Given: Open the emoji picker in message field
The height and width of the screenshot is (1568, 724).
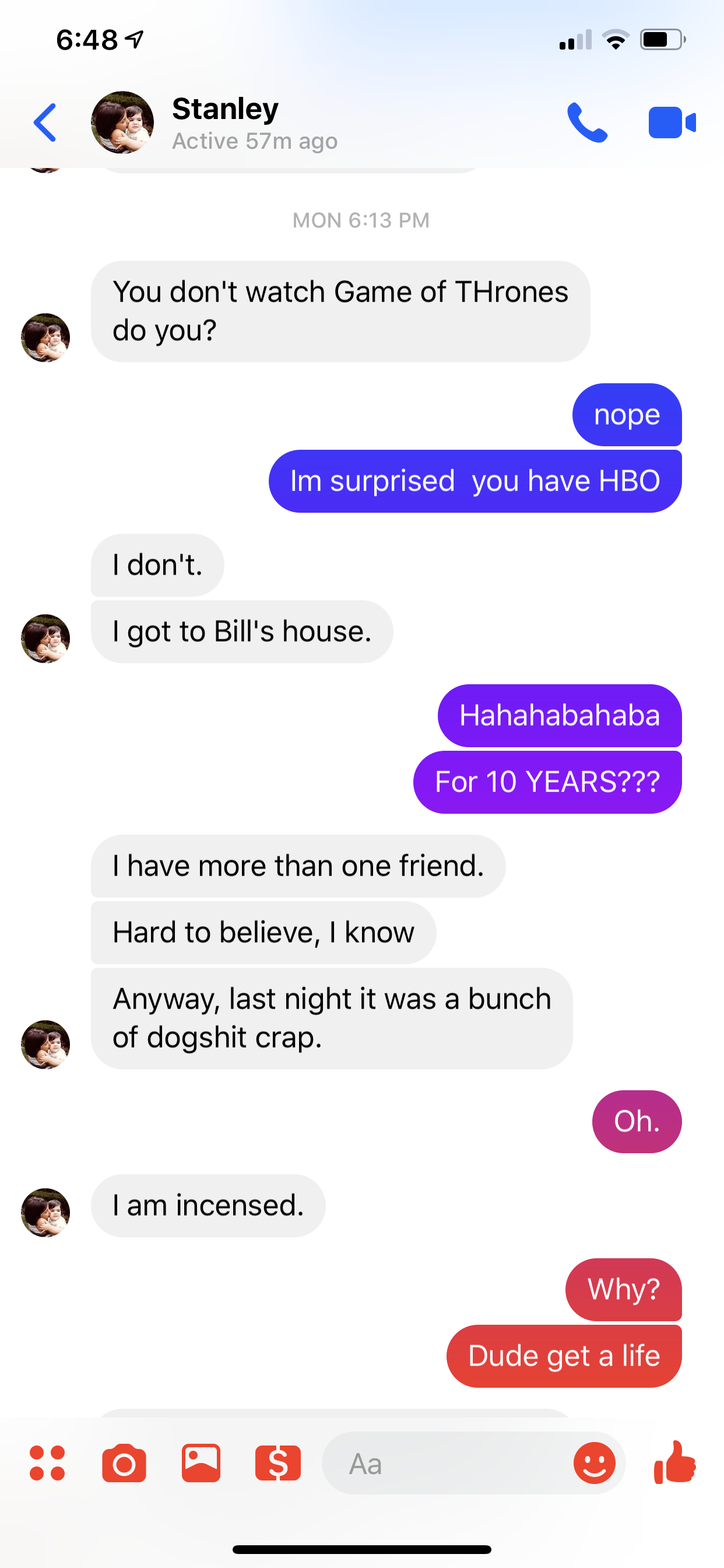Looking at the screenshot, I should (595, 1462).
